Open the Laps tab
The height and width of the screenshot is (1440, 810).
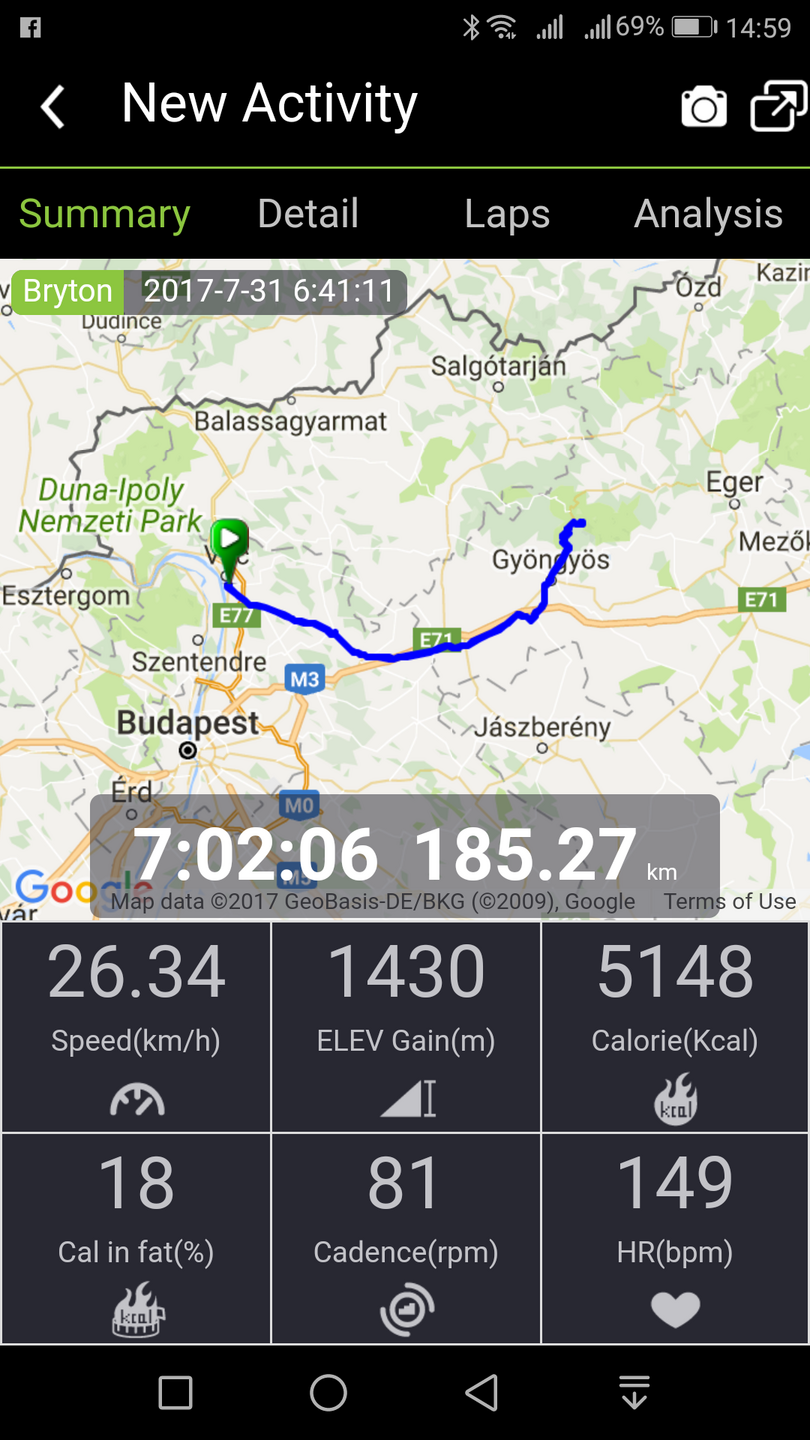[x=507, y=214]
